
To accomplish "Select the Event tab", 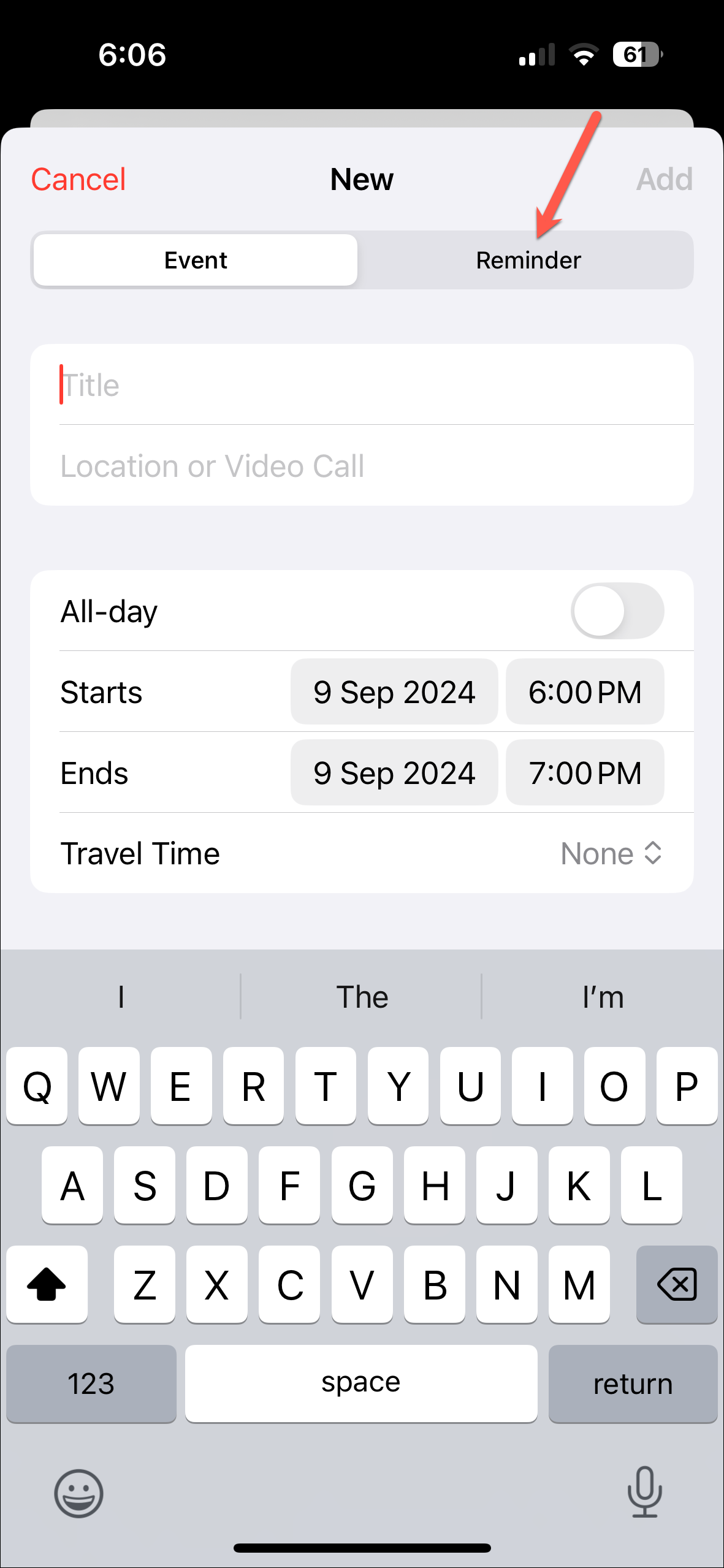I will (195, 260).
